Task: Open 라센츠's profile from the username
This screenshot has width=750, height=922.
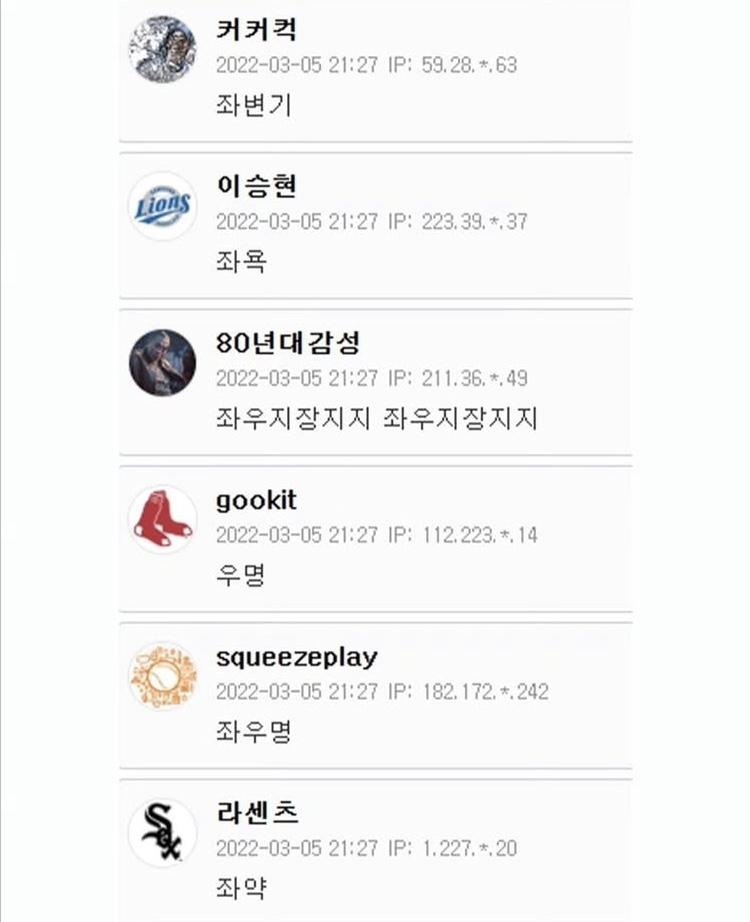Action: tap(257, 813)
